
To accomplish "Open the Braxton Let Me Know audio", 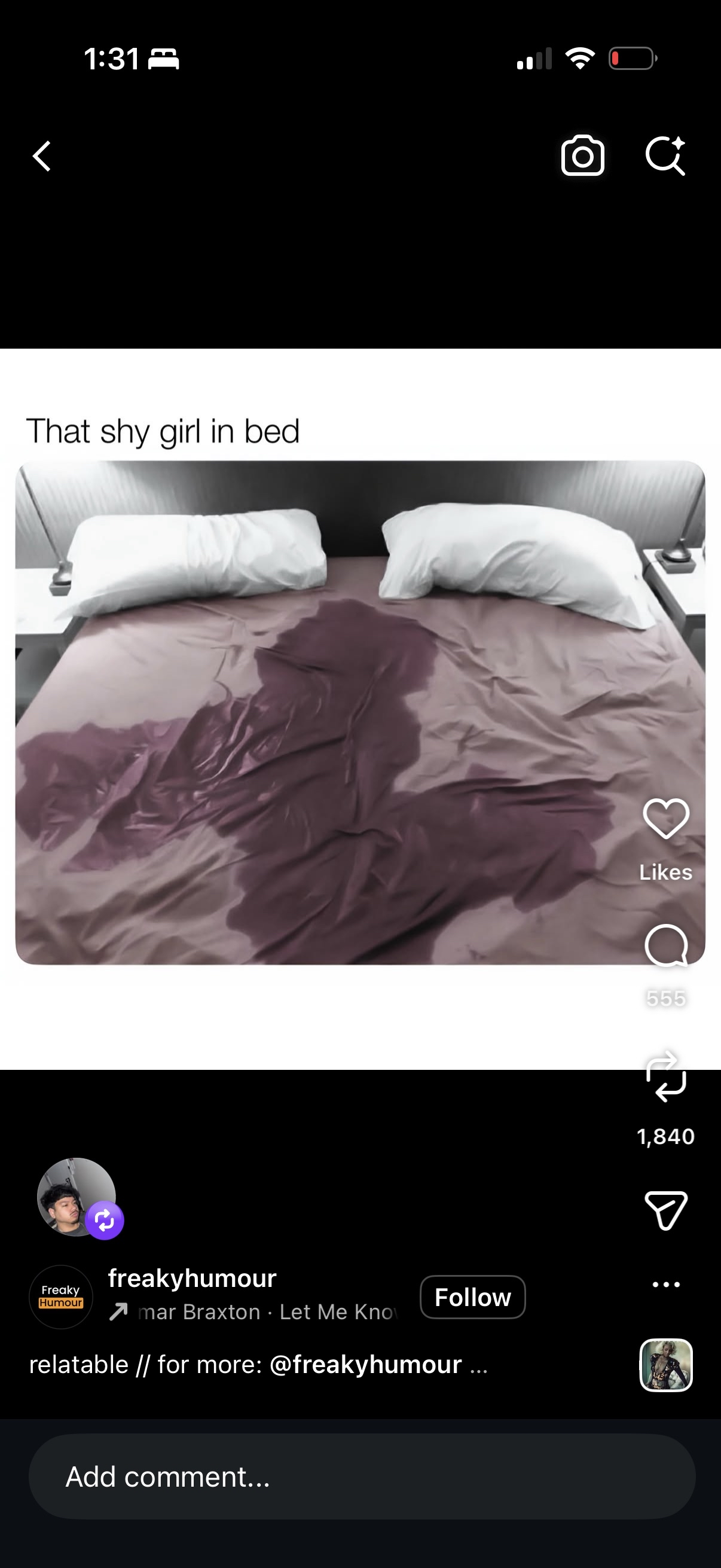I will 268,1311.
